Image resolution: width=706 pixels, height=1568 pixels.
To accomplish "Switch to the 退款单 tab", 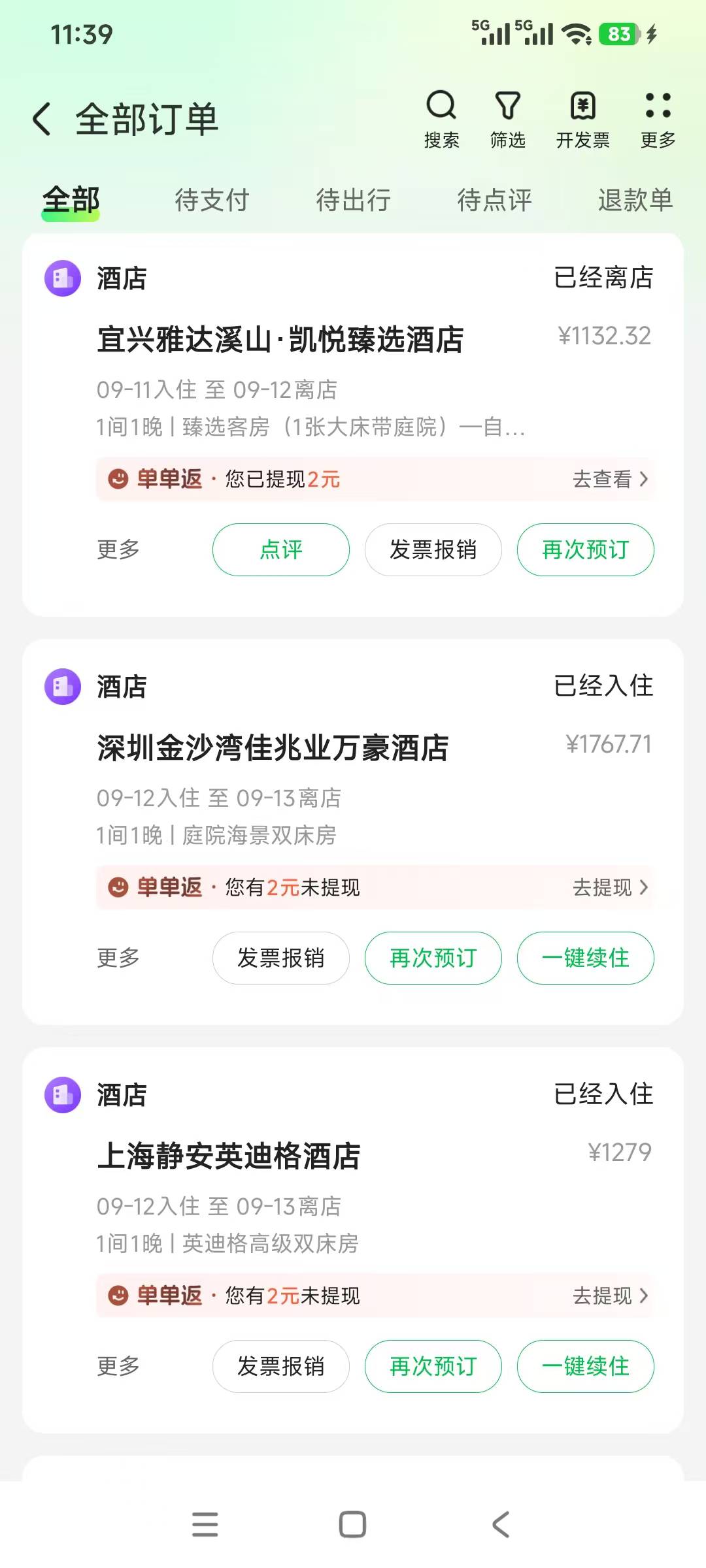I will tap(635, 200).
